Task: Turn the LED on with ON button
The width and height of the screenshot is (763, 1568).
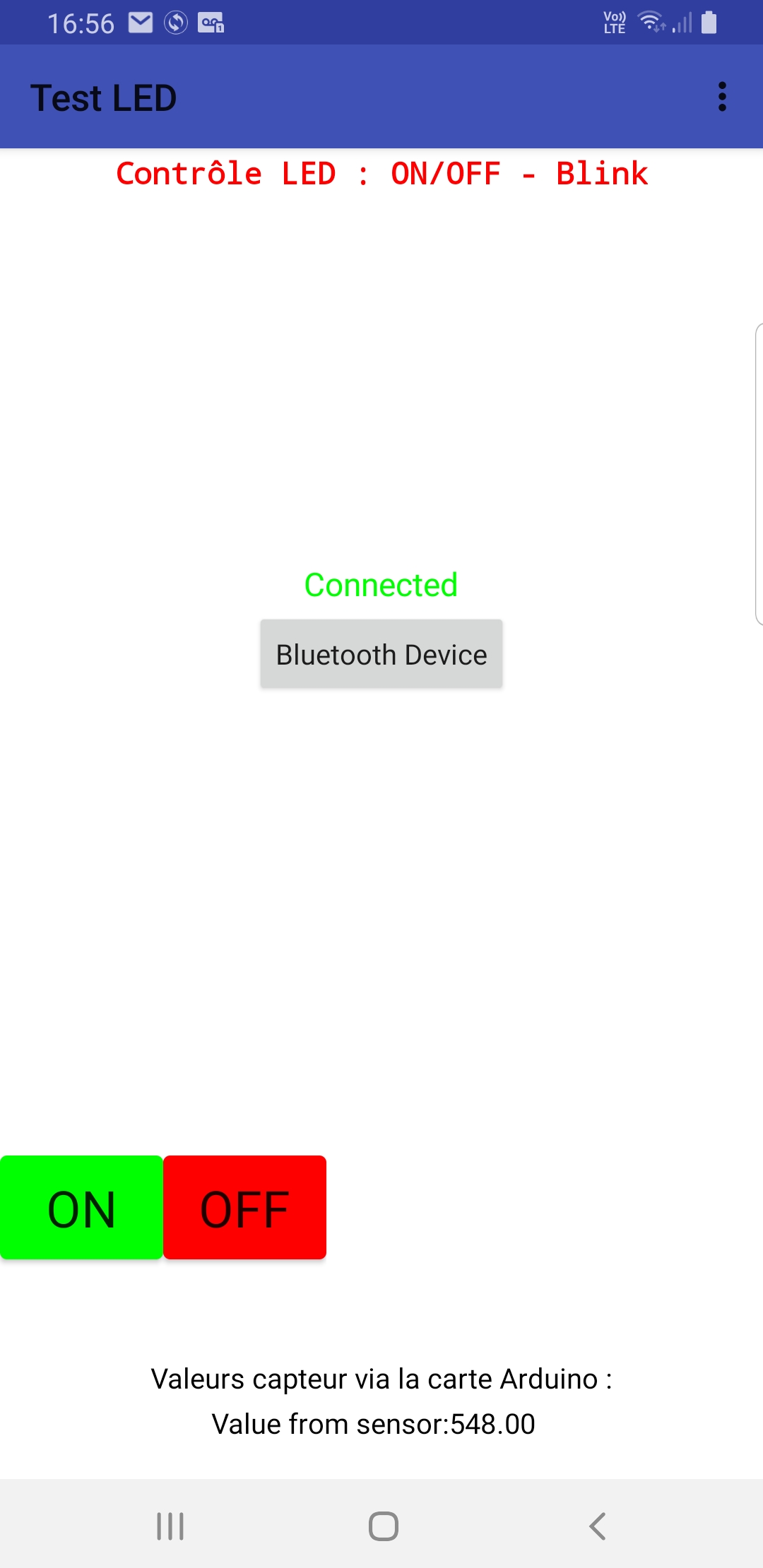Action: click(82, 1208)
